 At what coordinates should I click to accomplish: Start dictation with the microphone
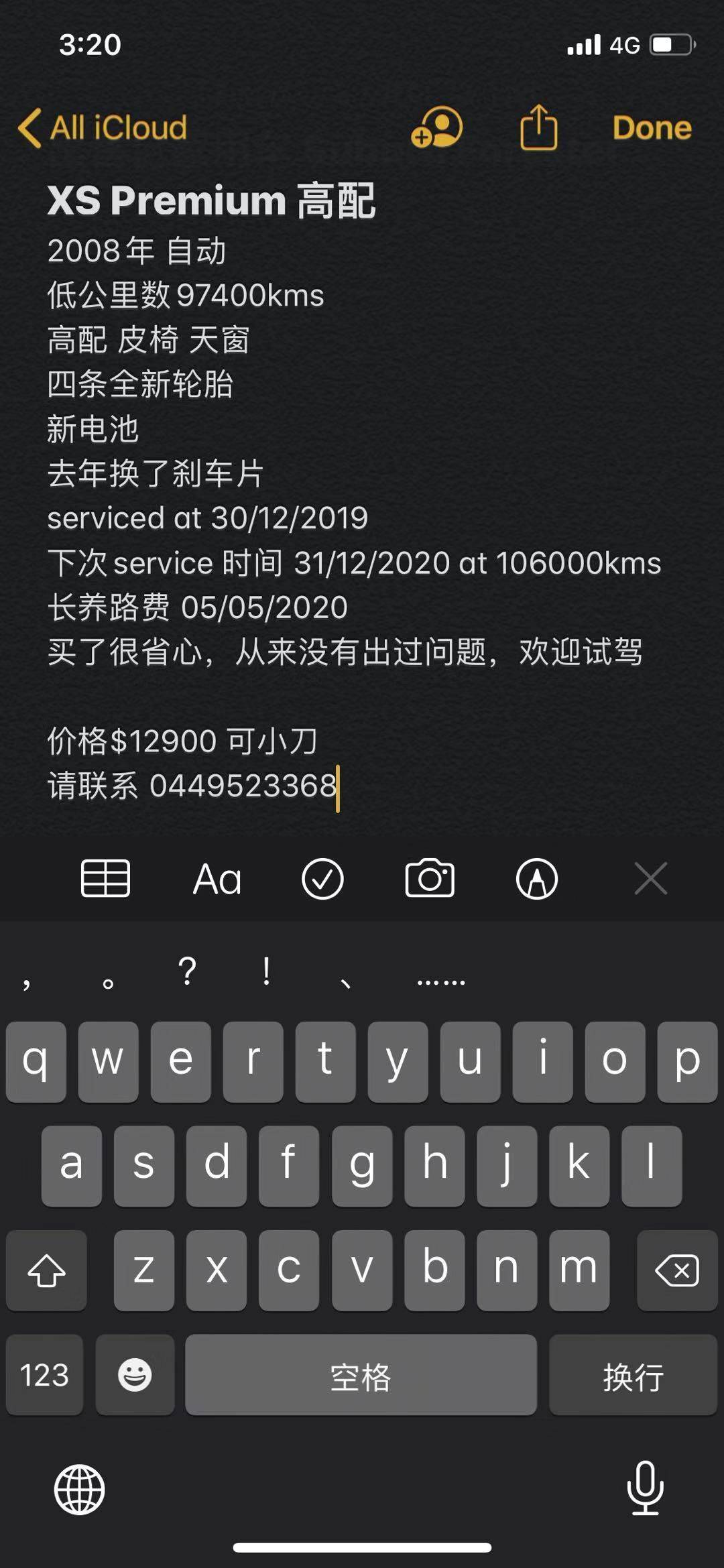click(x=645, y=1488)
